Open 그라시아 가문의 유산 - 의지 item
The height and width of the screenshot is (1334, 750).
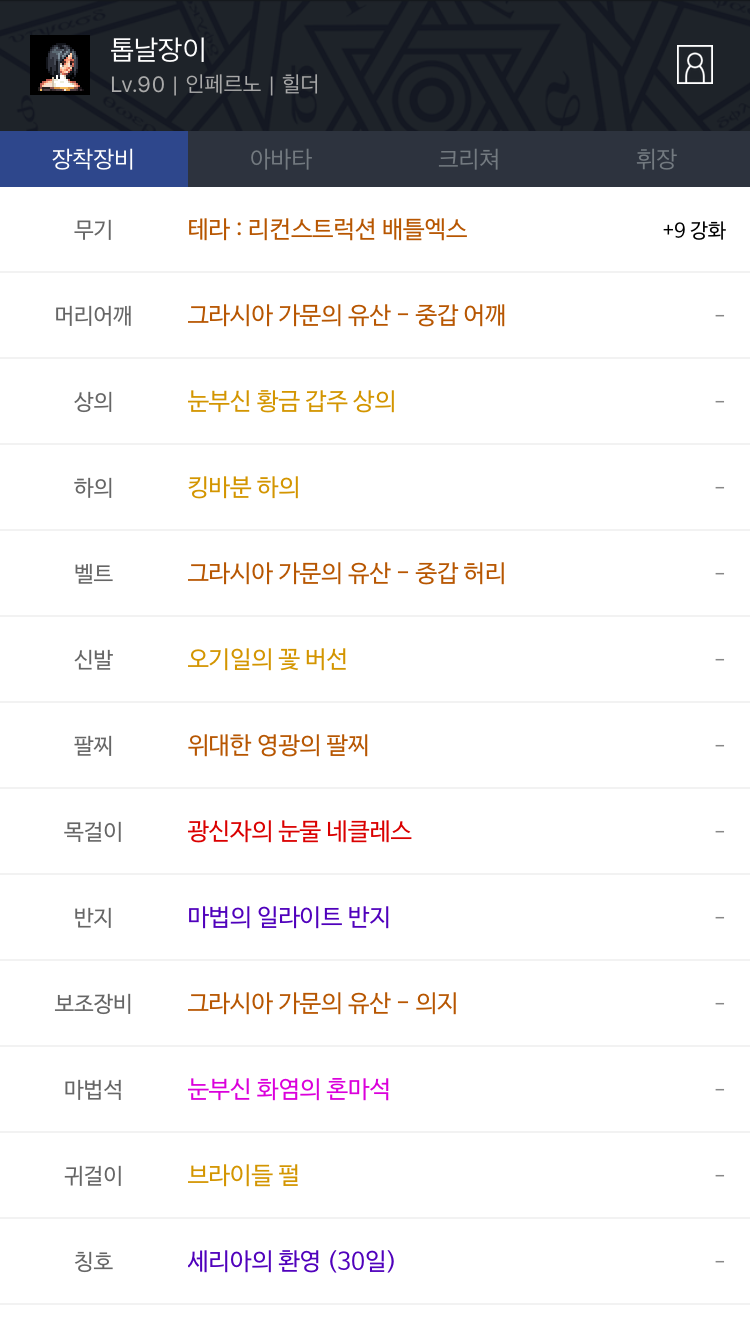click(x=375, y=1003)
